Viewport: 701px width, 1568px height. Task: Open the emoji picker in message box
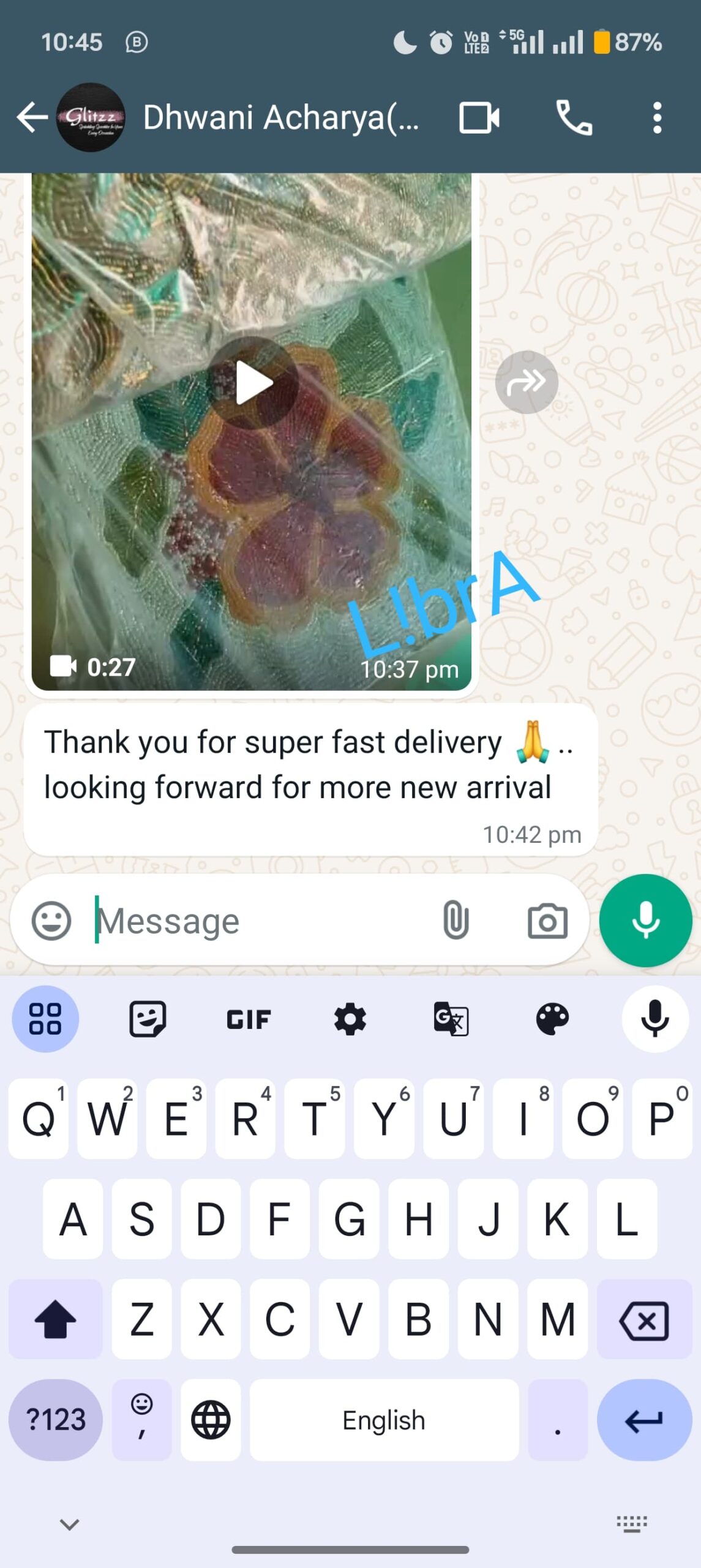pyautogui.click(x=51, y=920)
